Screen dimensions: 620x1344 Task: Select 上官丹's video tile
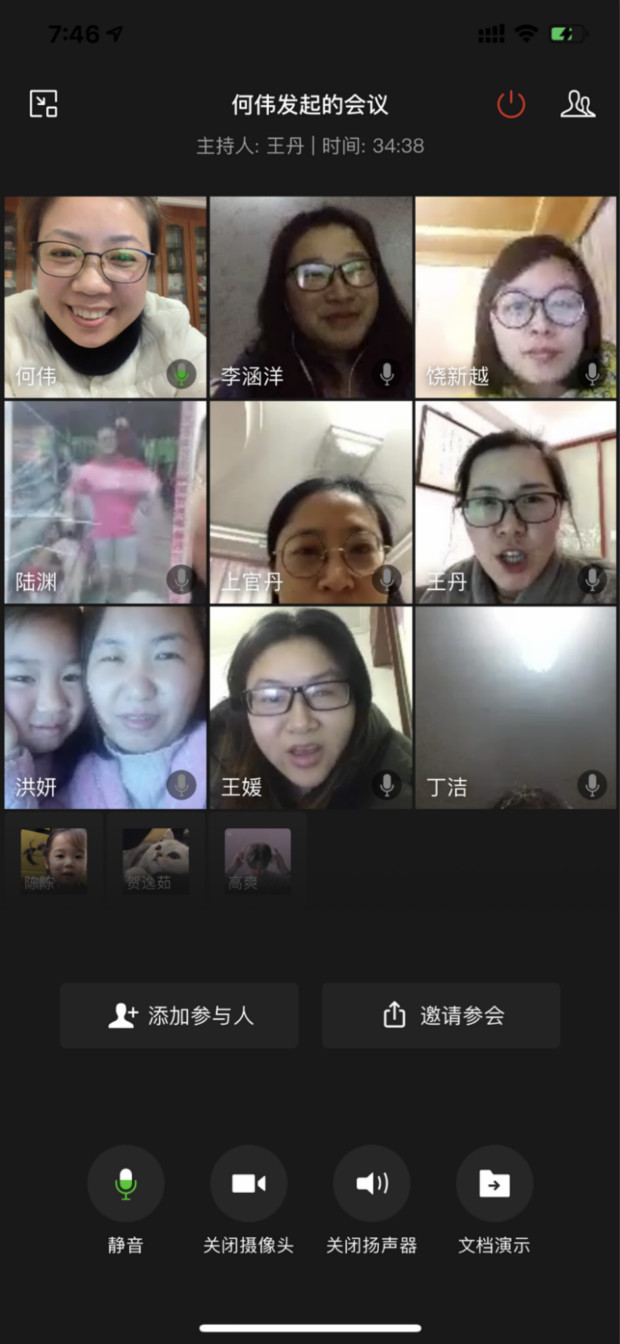point(311,502)
